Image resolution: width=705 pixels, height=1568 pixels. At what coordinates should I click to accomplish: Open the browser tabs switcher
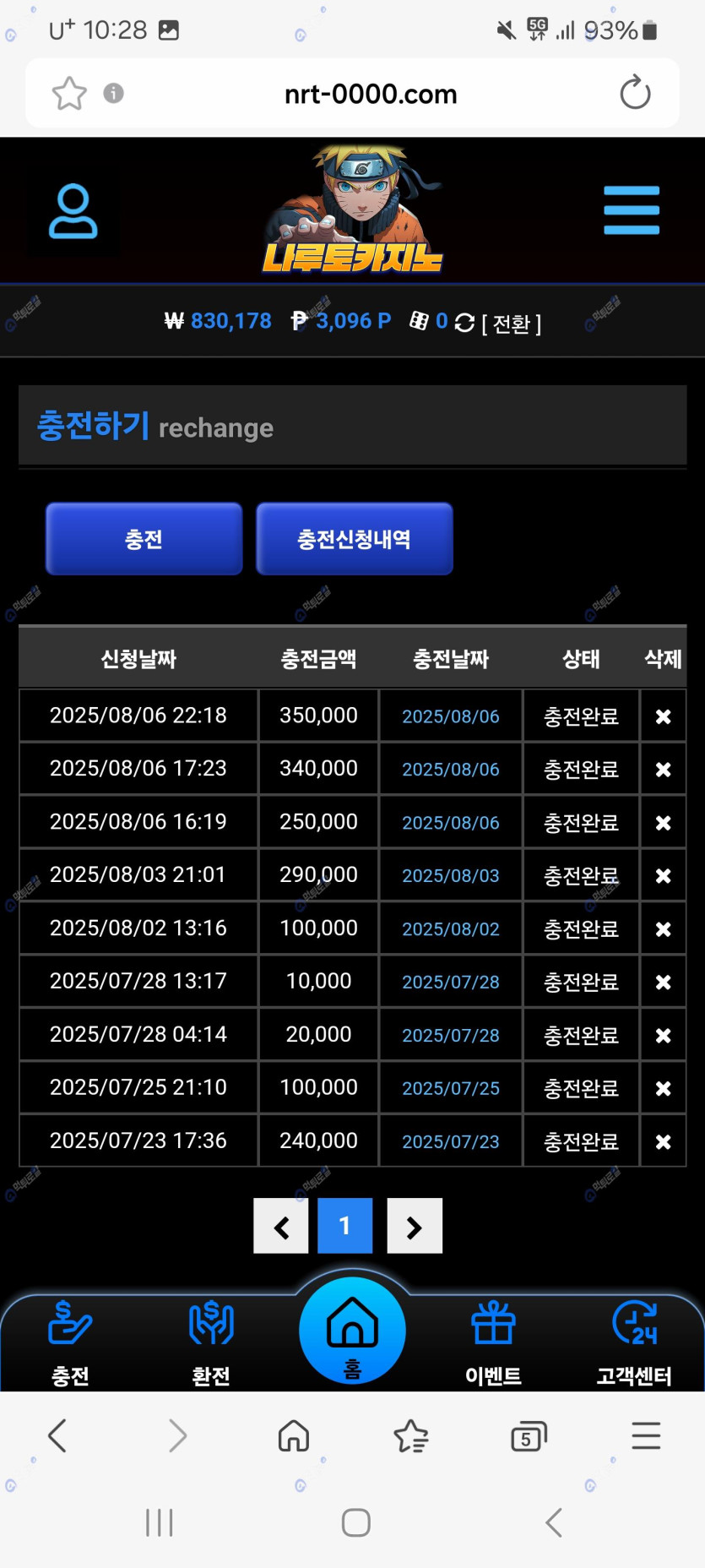529,1436
